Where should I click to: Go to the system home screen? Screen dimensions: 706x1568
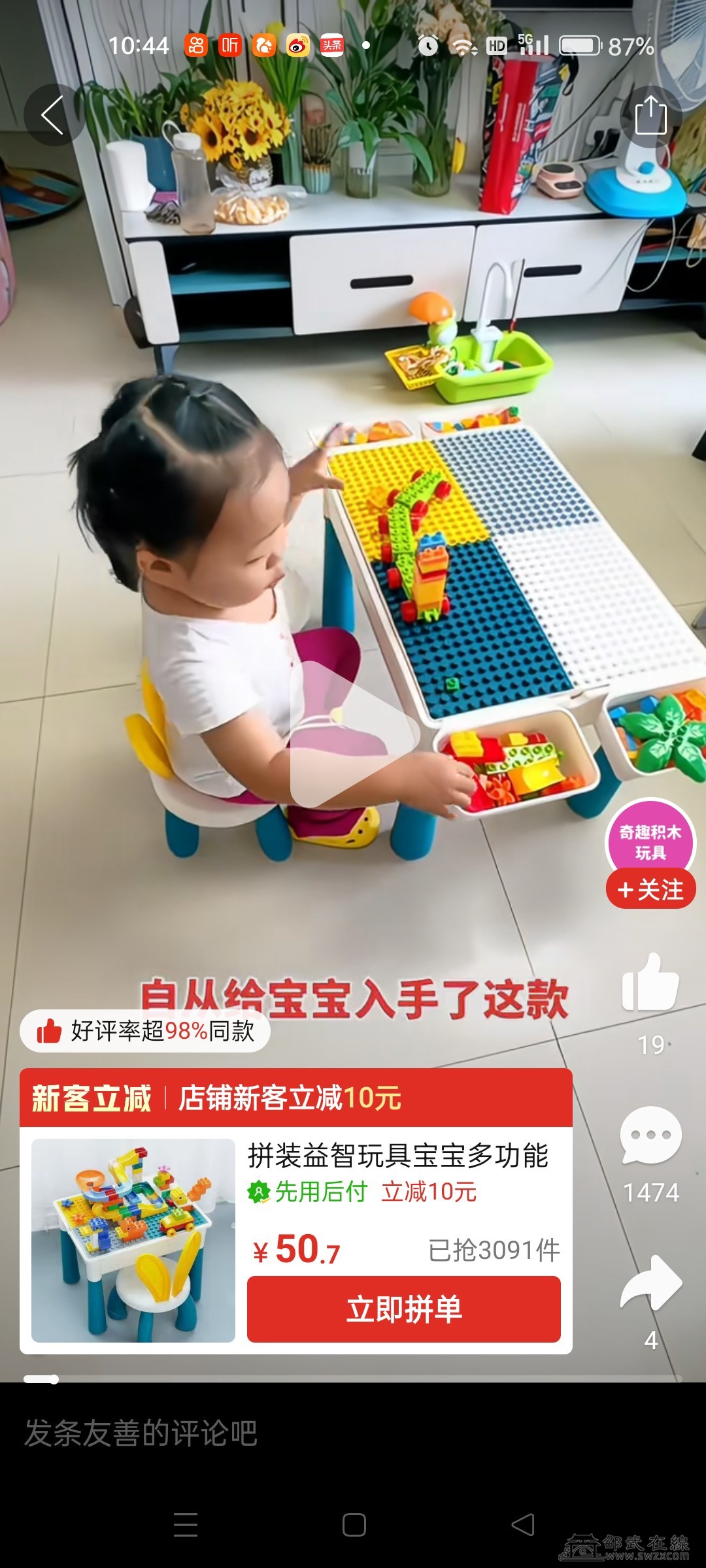tap(354, 1525)
